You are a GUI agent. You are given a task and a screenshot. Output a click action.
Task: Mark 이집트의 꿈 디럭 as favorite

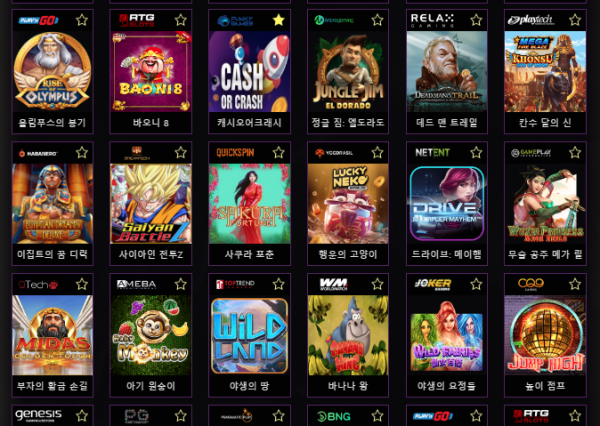point(82,152)
